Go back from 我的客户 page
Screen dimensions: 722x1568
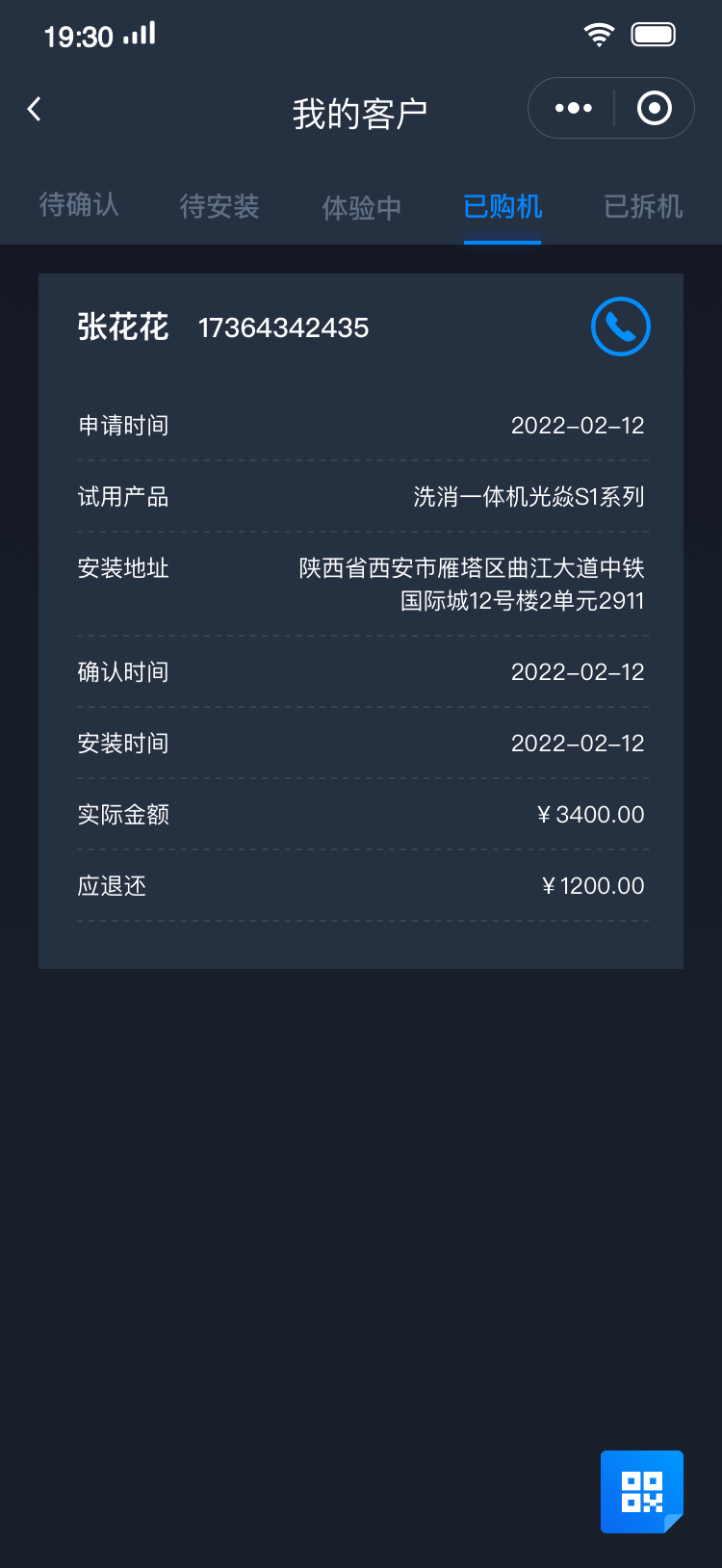pyautogui.click(x=35, y=109)
